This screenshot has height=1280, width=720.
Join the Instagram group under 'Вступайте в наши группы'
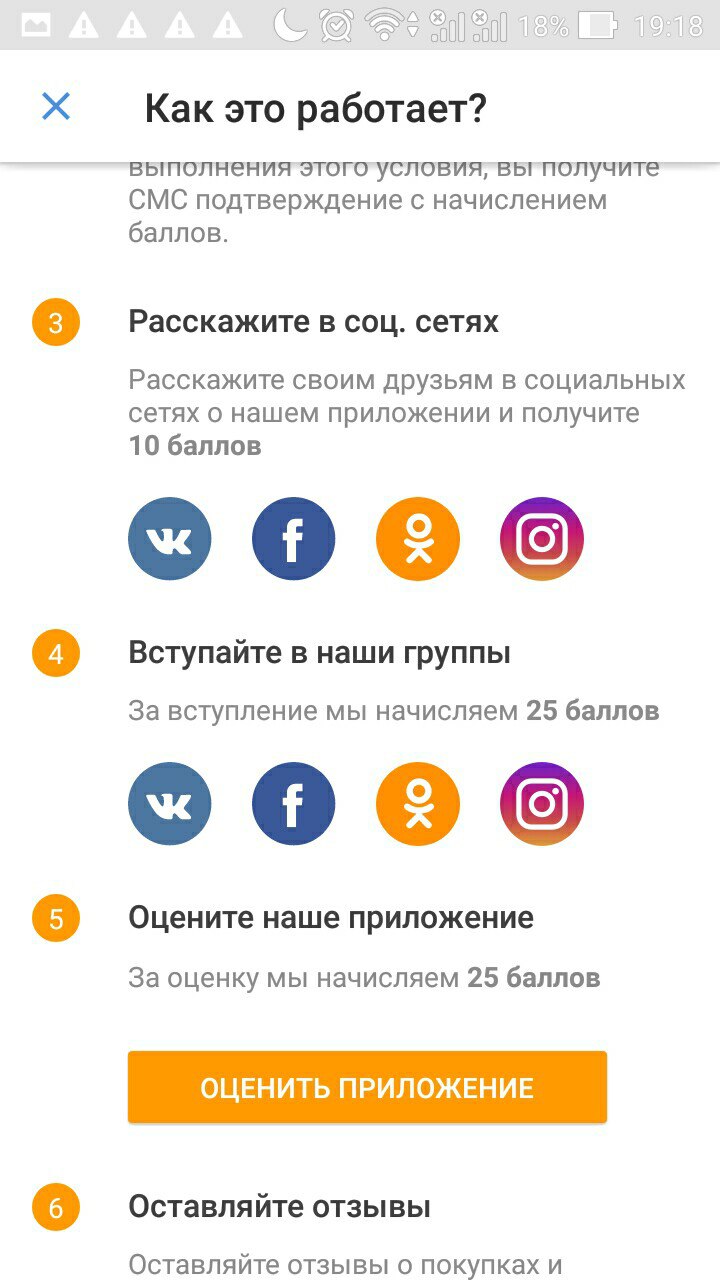point(541,804)
